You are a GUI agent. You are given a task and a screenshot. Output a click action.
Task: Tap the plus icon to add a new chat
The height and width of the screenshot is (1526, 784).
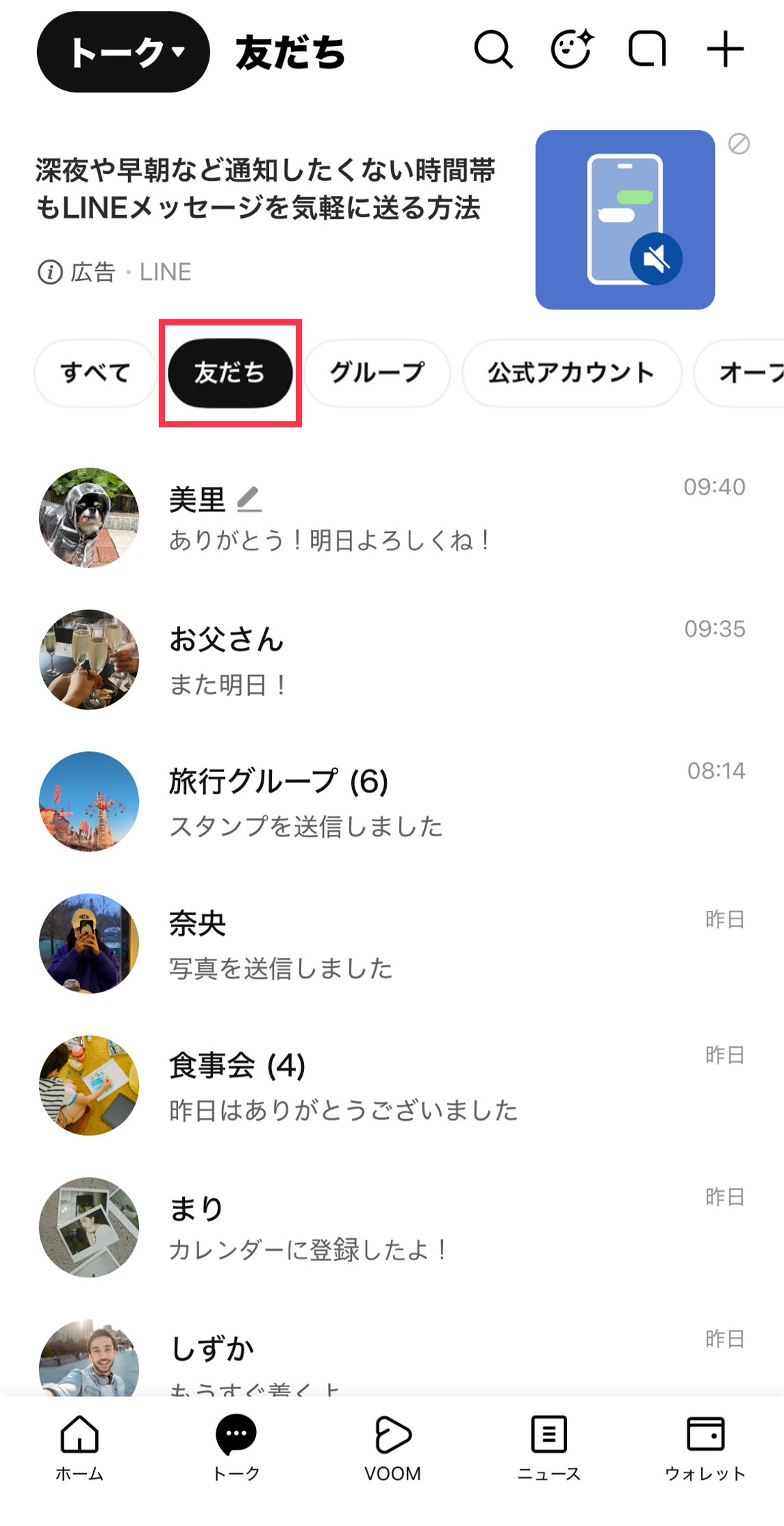[x=724, y=50]
